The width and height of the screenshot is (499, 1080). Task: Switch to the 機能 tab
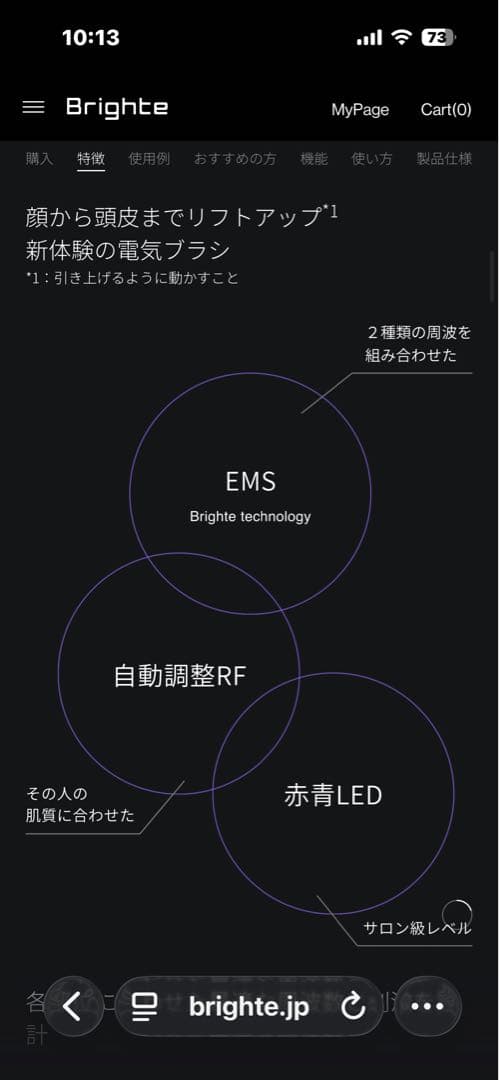tap(314, 159)
